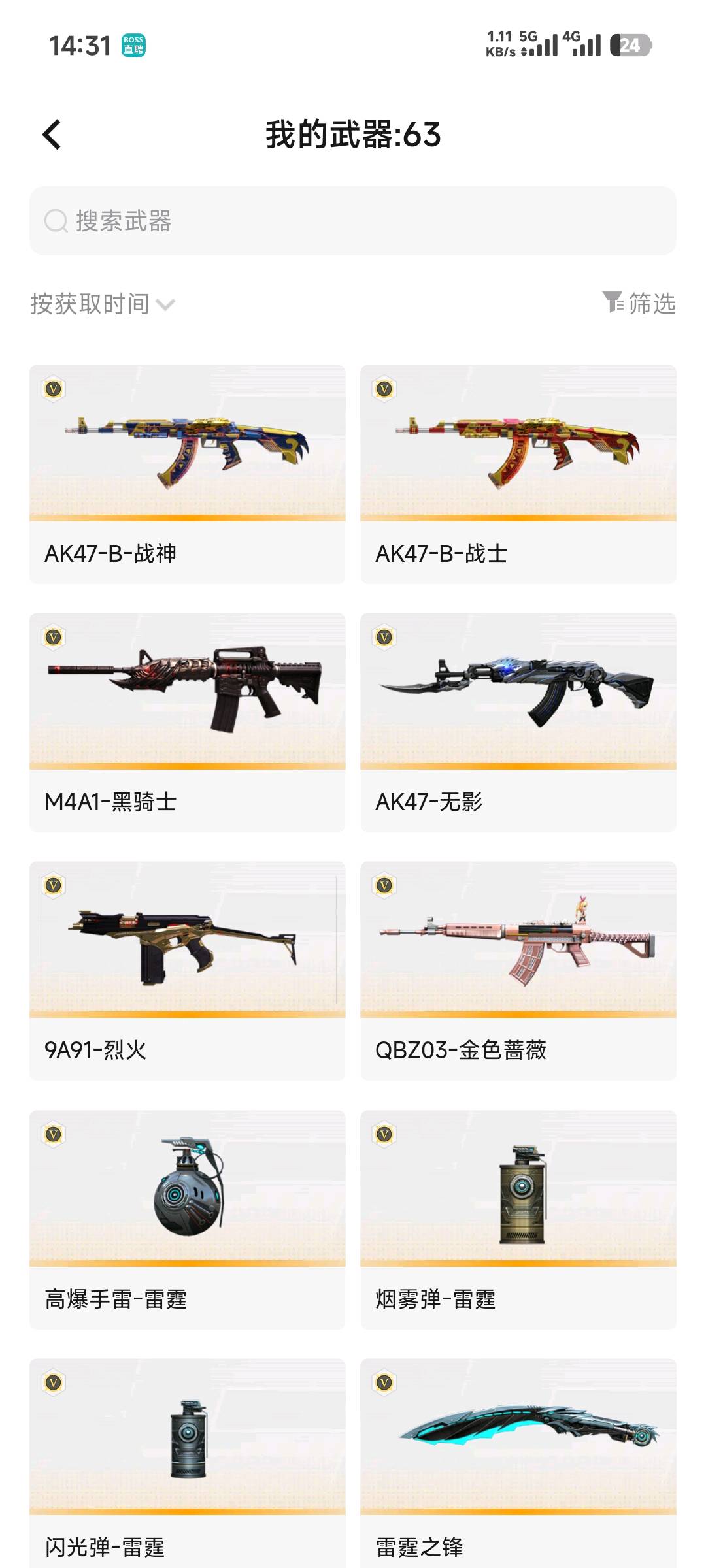The height and width of the screenshot is (1568, 706).
Task: Tap the 搜索武器 search field
Action: click(x=353, y=221)
